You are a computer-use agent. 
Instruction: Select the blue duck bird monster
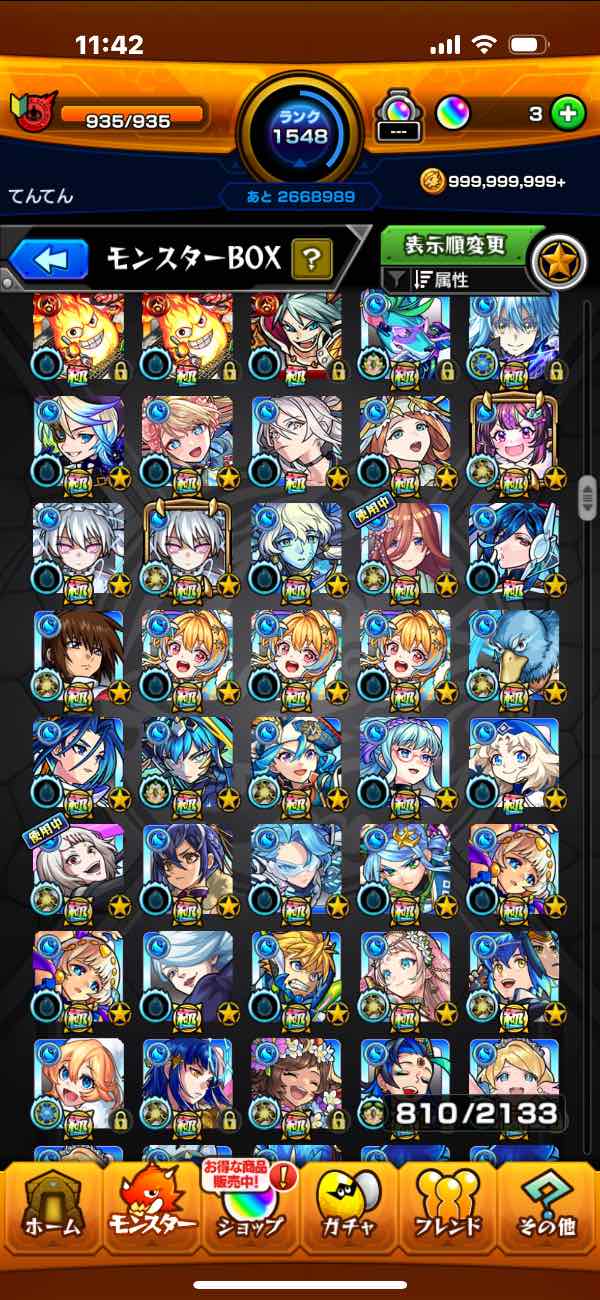click(x=514, y=656)
